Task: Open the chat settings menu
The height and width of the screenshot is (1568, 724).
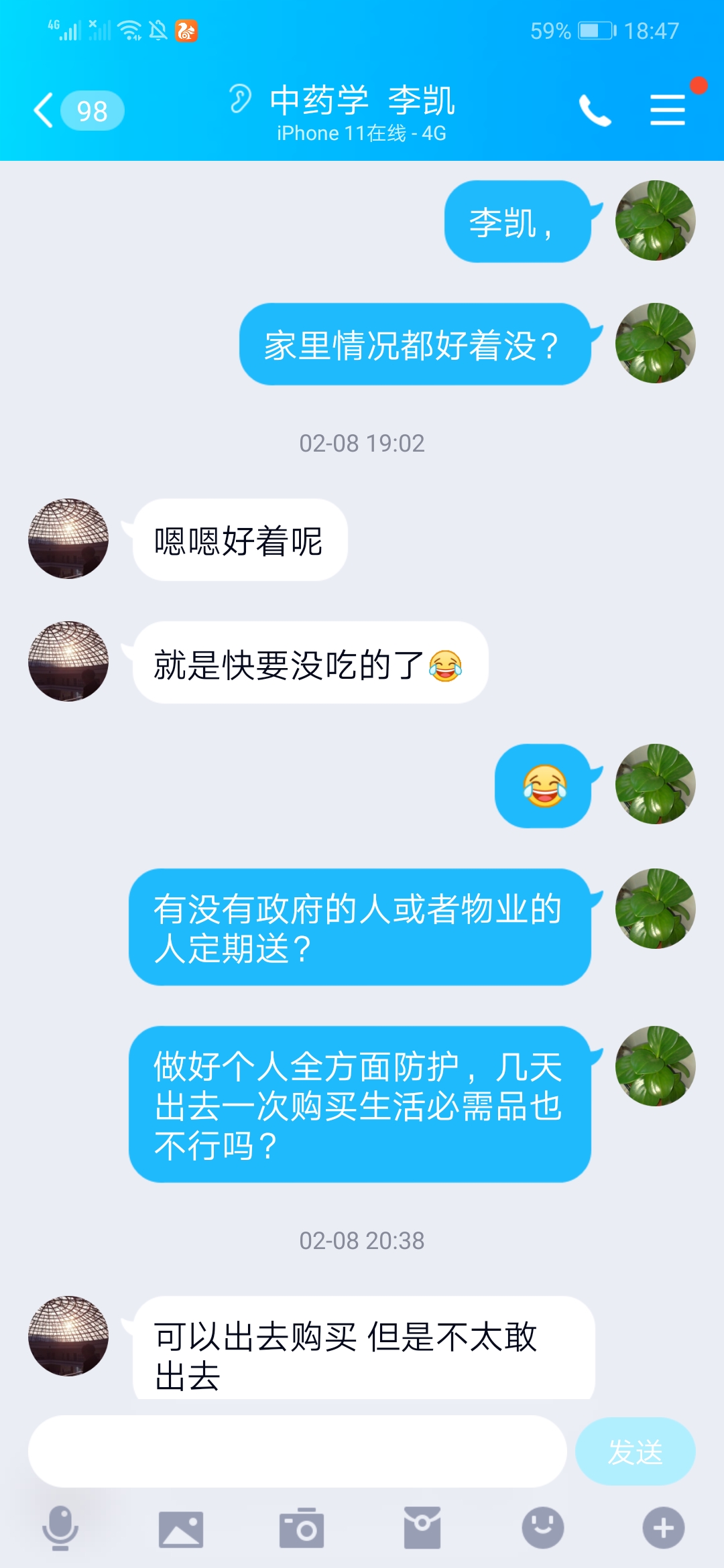Action: click(668, 111)
